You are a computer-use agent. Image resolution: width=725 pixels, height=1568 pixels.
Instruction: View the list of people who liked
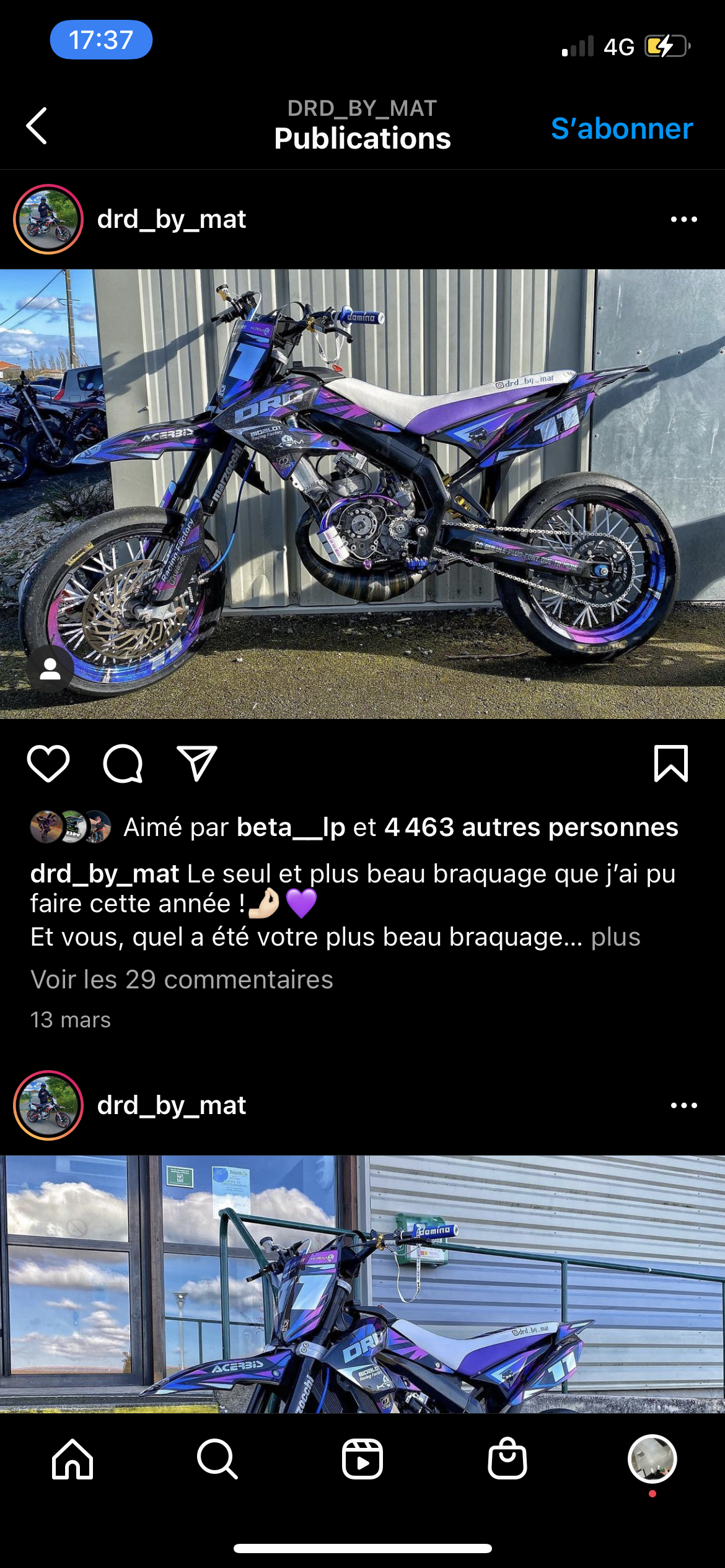coord(530,827)
